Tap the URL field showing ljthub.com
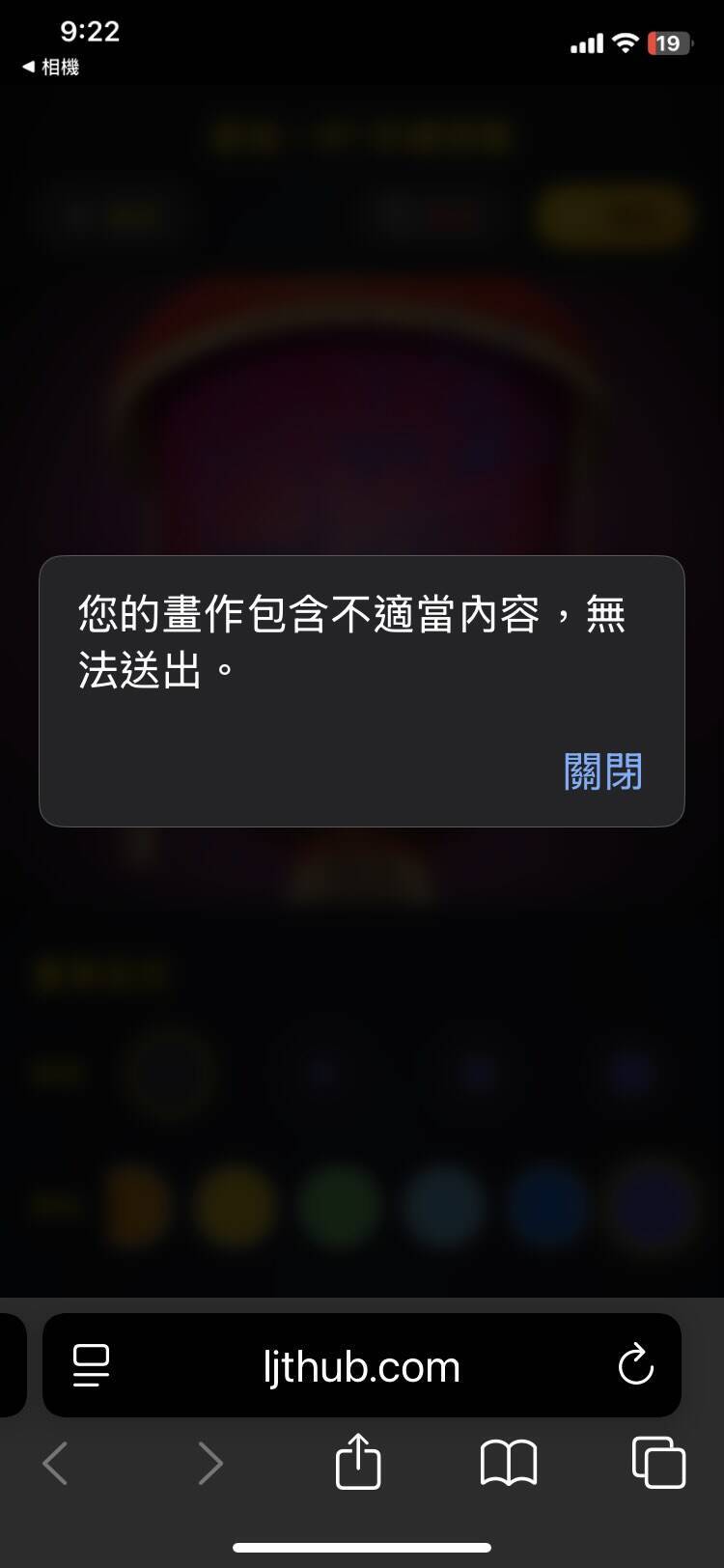This screenshot has width=724, height=1568. tap(362, 1366)
